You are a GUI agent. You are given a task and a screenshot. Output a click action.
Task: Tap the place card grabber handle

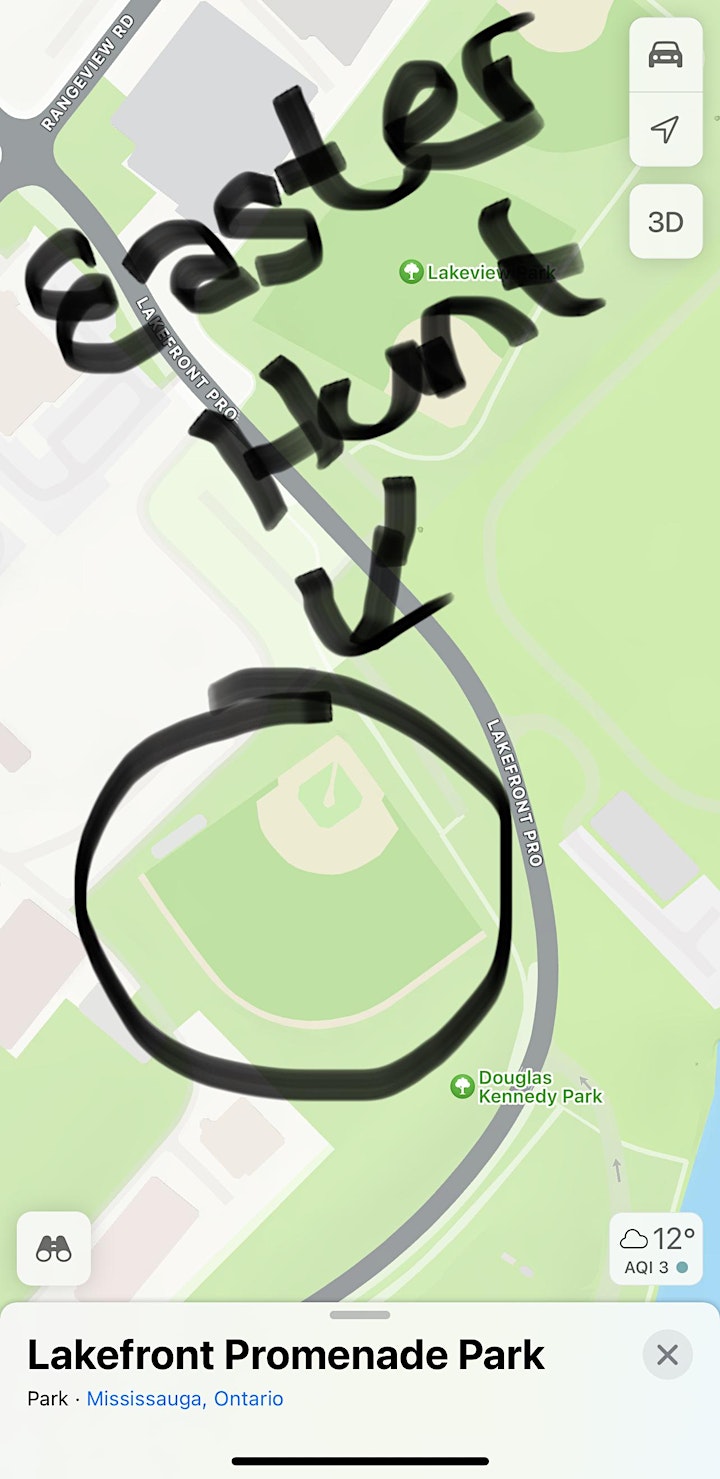coord(360,1315)
